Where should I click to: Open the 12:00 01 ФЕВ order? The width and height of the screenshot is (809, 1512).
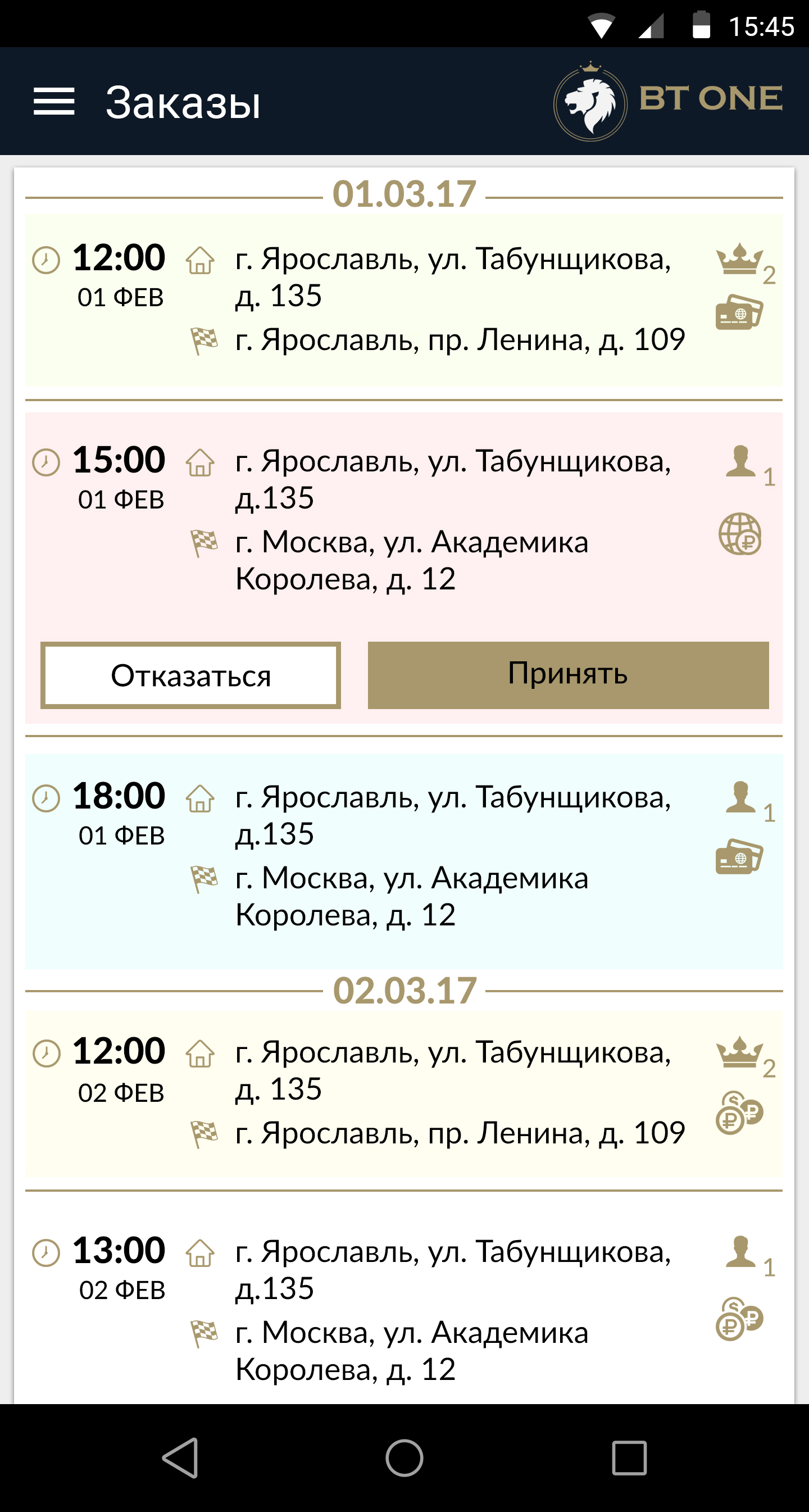404,301
